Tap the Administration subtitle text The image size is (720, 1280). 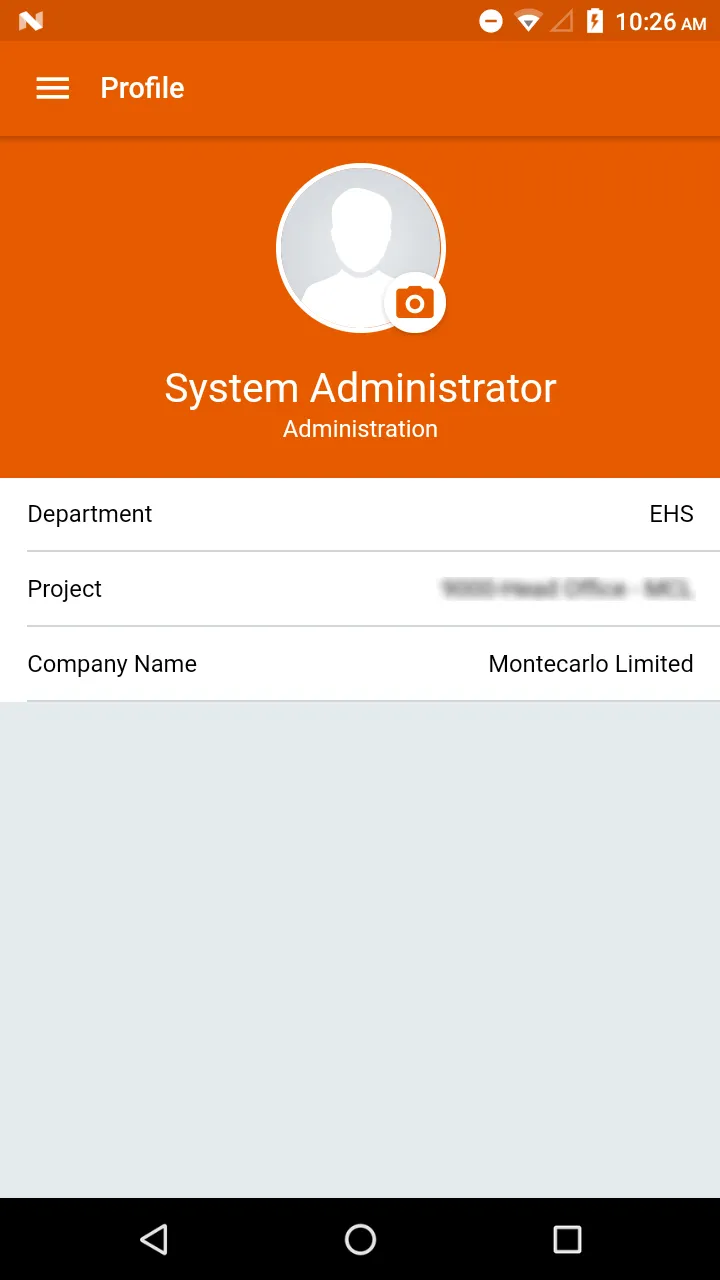tap(360, 428)
